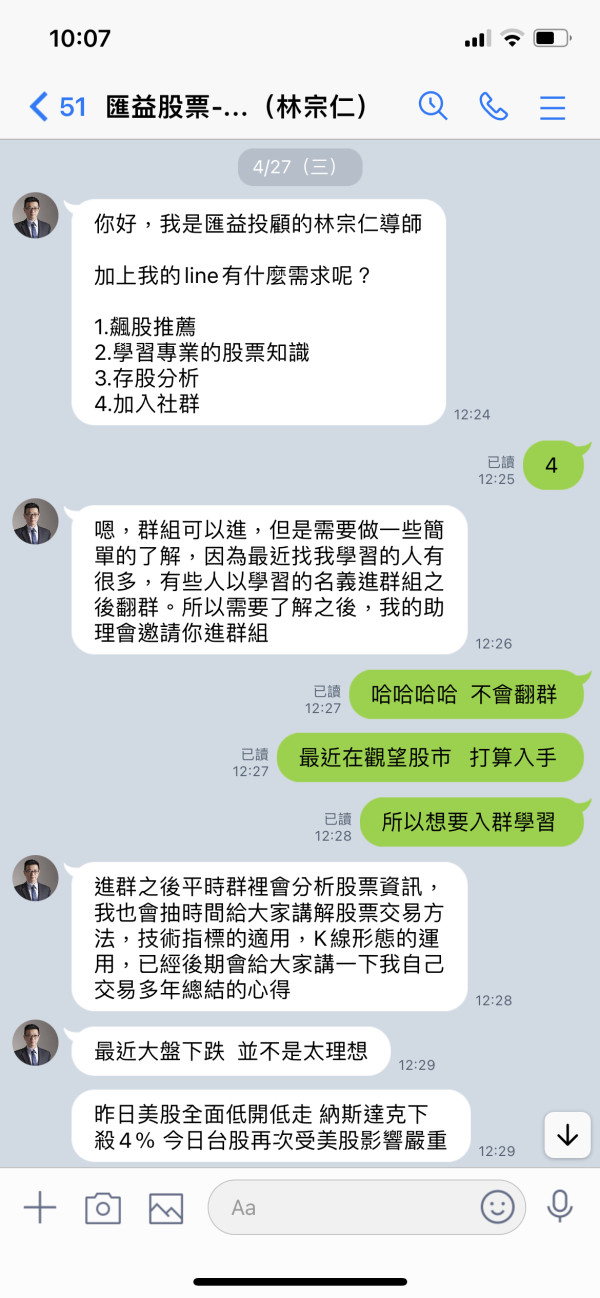Open the photo gallery picker
The height and width of the screenshot is (1298, 600).
166,1208
